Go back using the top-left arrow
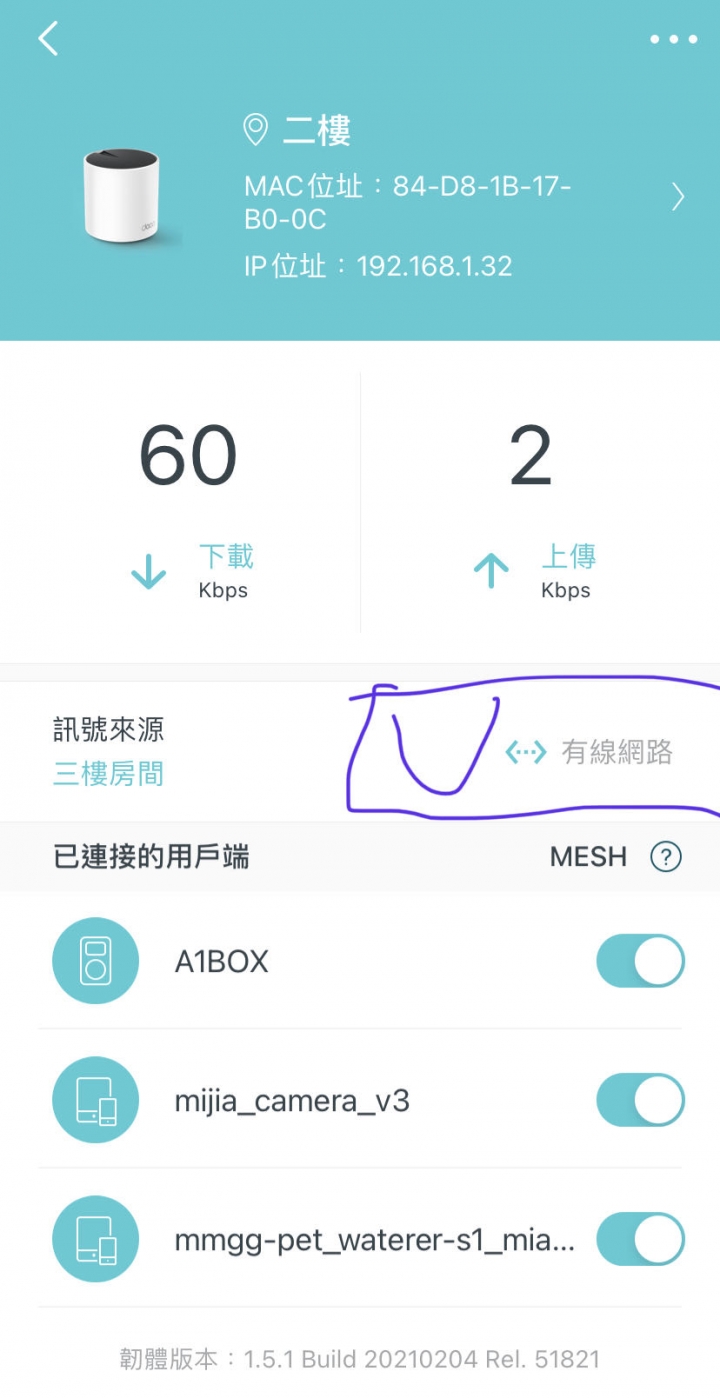This screenshot has width=720, height=1398. point(48,39)
